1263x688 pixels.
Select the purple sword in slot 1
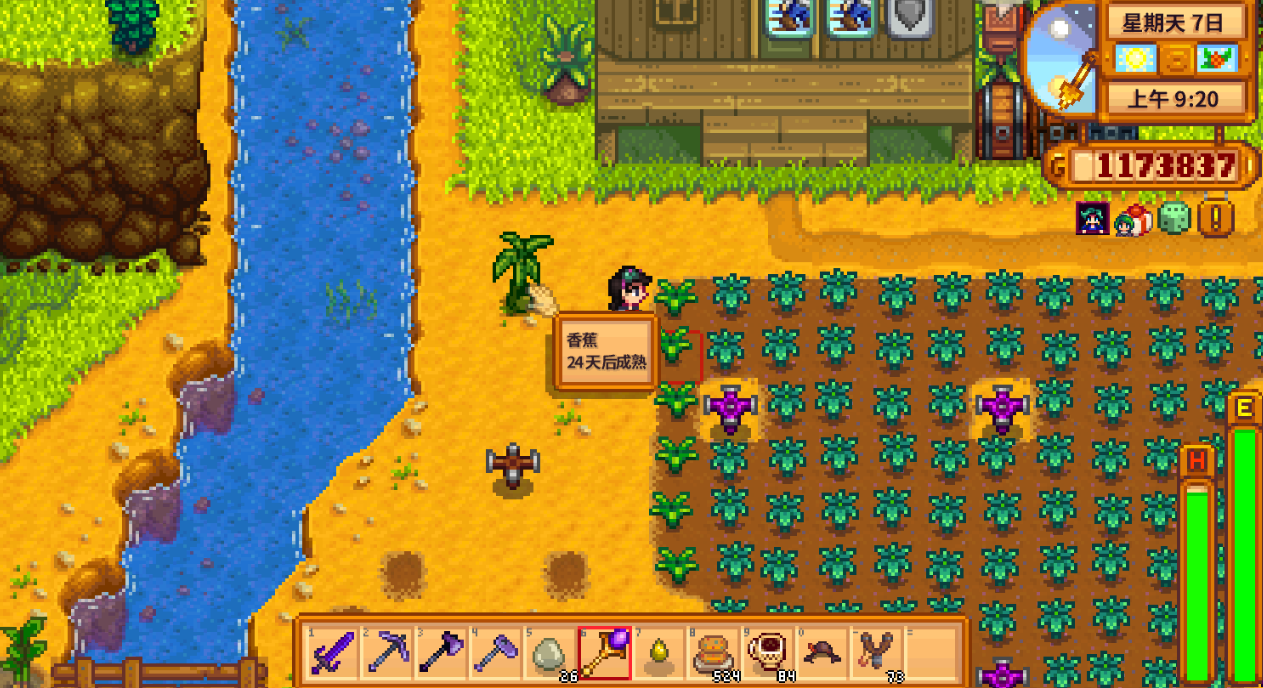[x=331, y=652]
